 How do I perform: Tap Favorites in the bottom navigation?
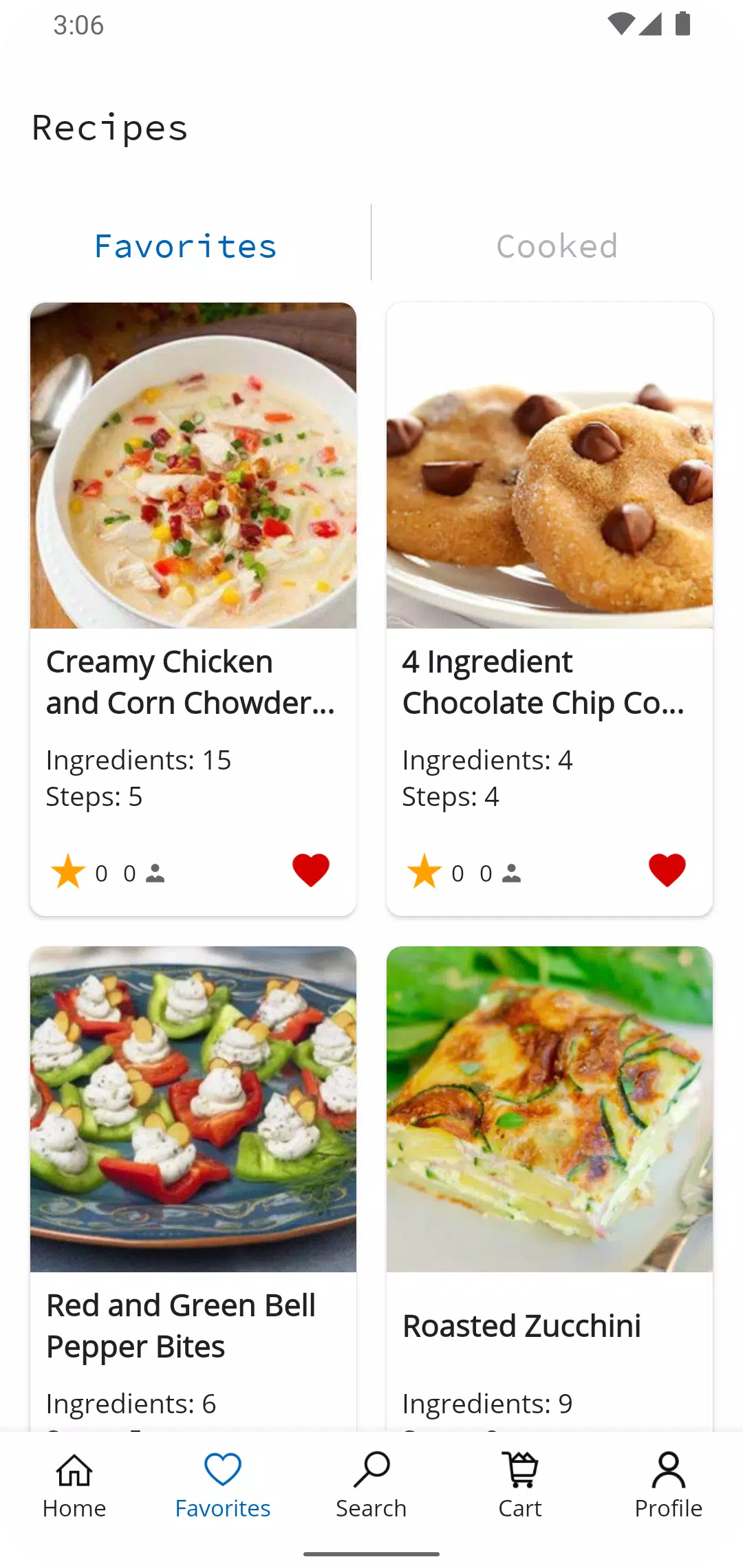point(223,1485)
